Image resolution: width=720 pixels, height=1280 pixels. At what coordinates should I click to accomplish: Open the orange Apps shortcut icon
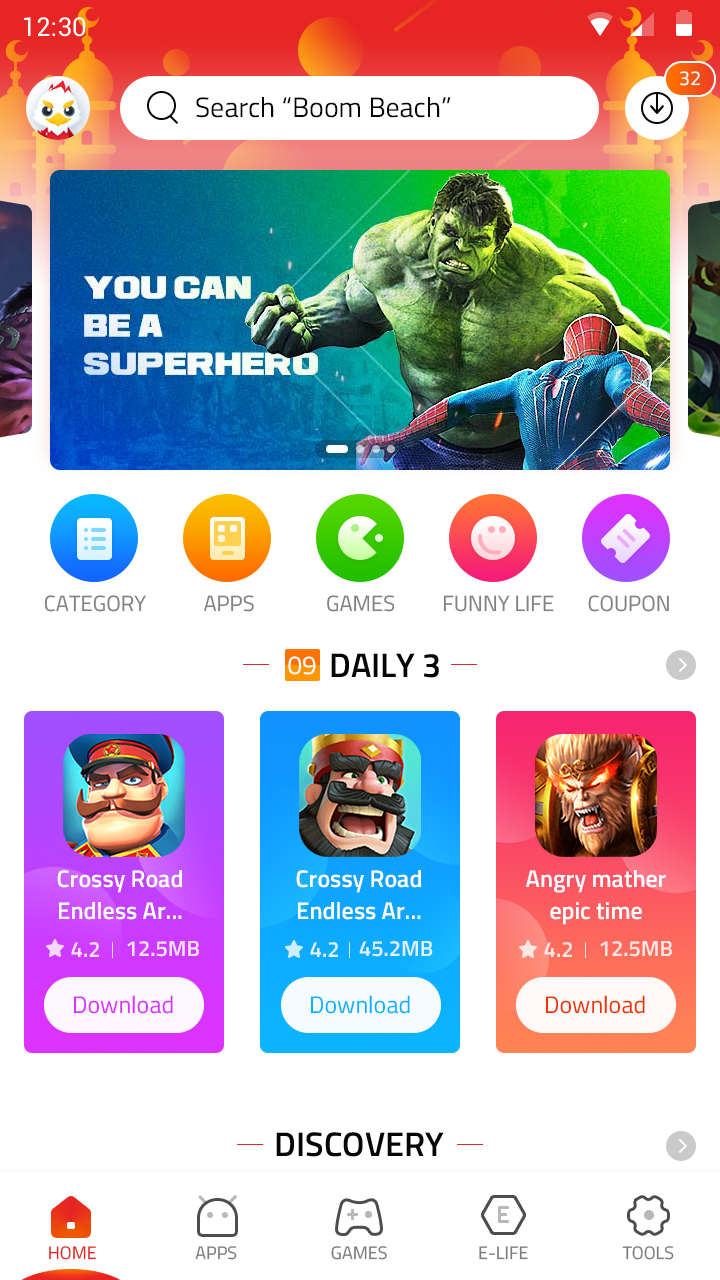pos(227,538)
